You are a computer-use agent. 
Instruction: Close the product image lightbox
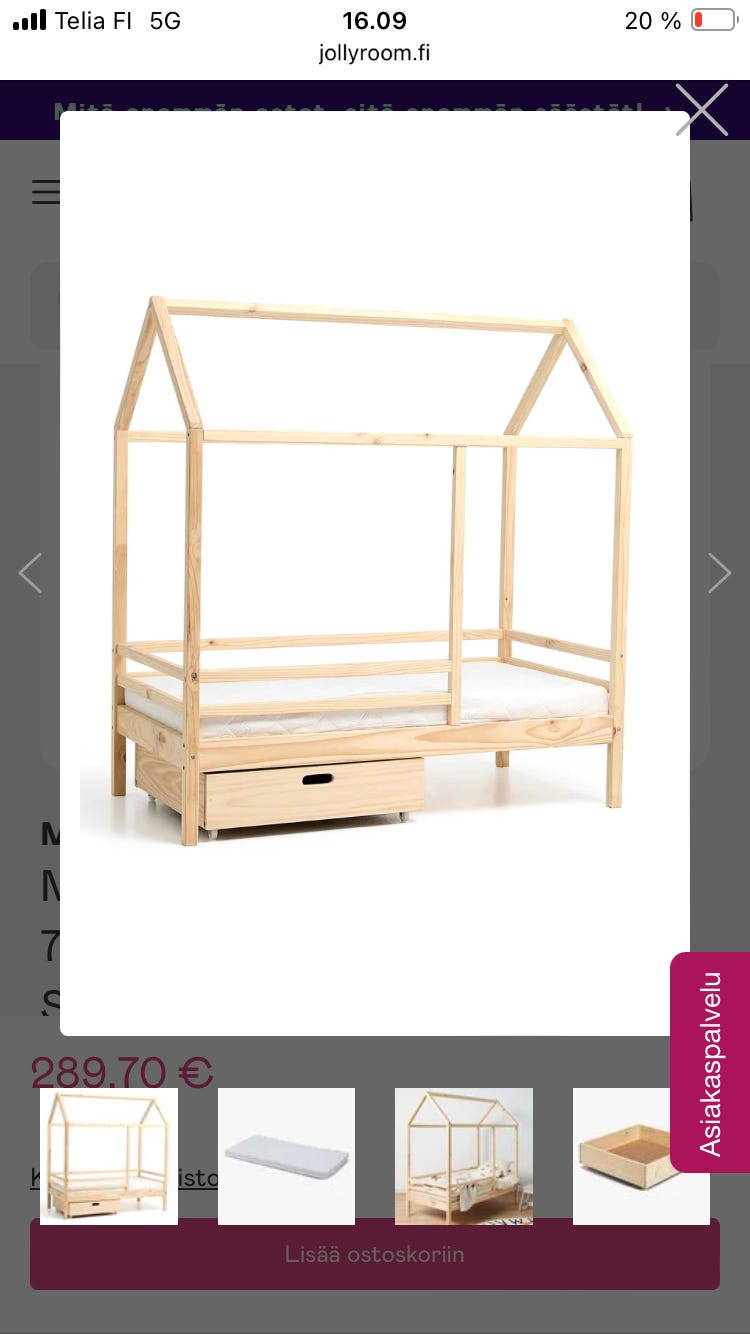tap(702, 109)
